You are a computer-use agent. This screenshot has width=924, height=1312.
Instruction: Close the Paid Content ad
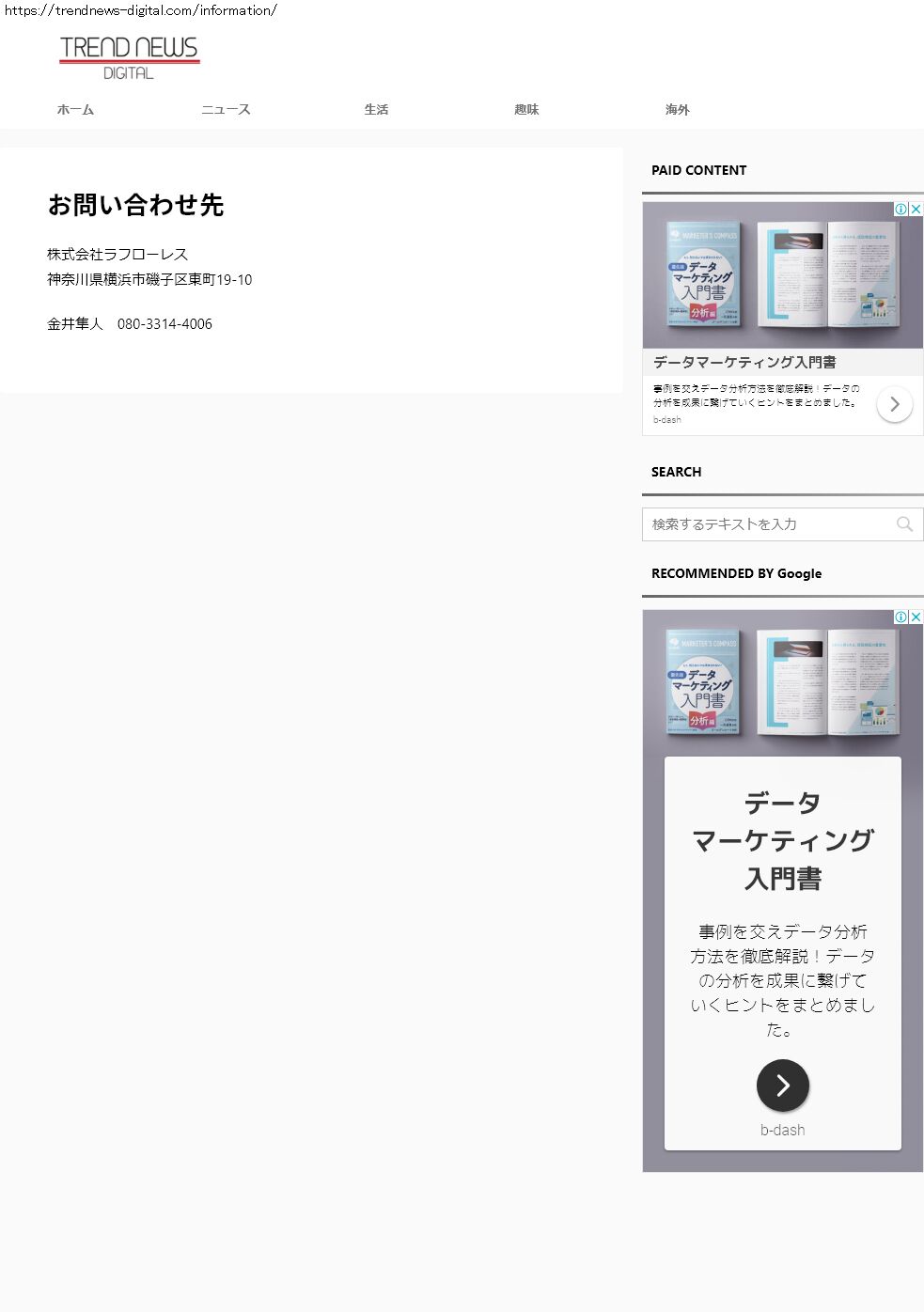pos(916,210)
